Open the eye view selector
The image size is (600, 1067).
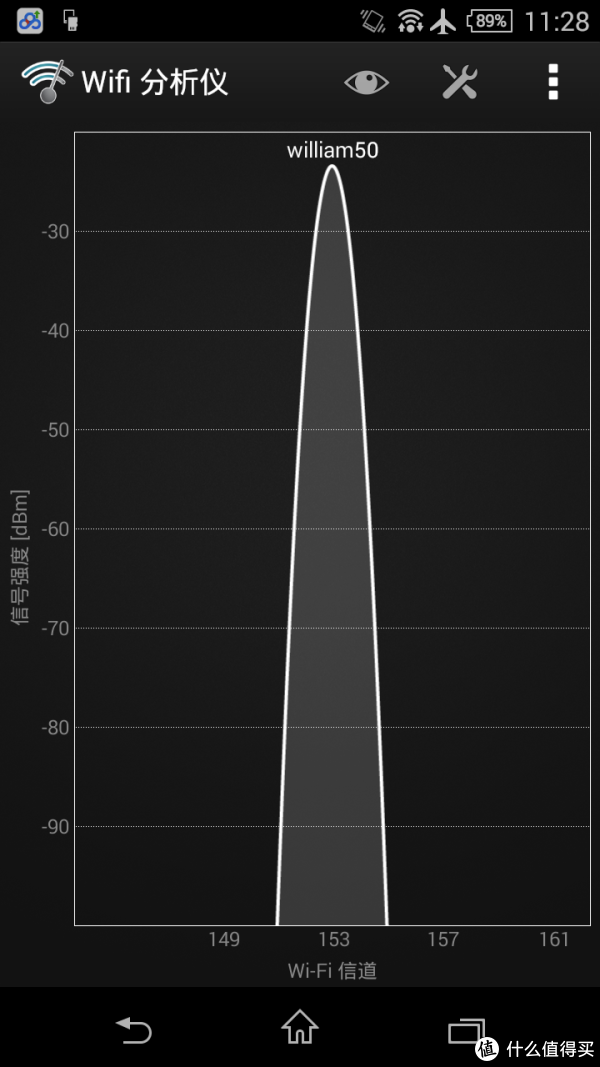[x=367, y=82]
